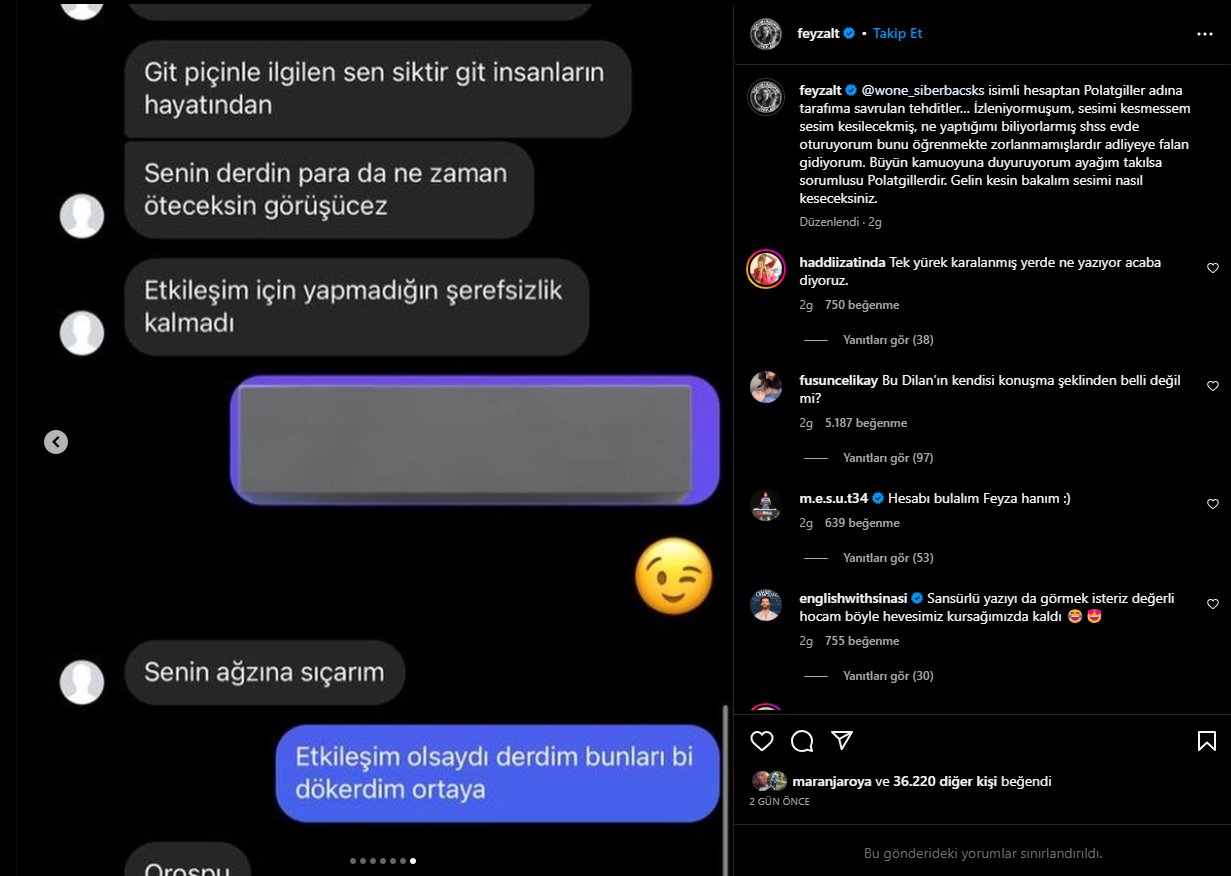Like fusuncelikay's comment
The height and width of the screenshot is (876, 1231).
(1213, 386)
